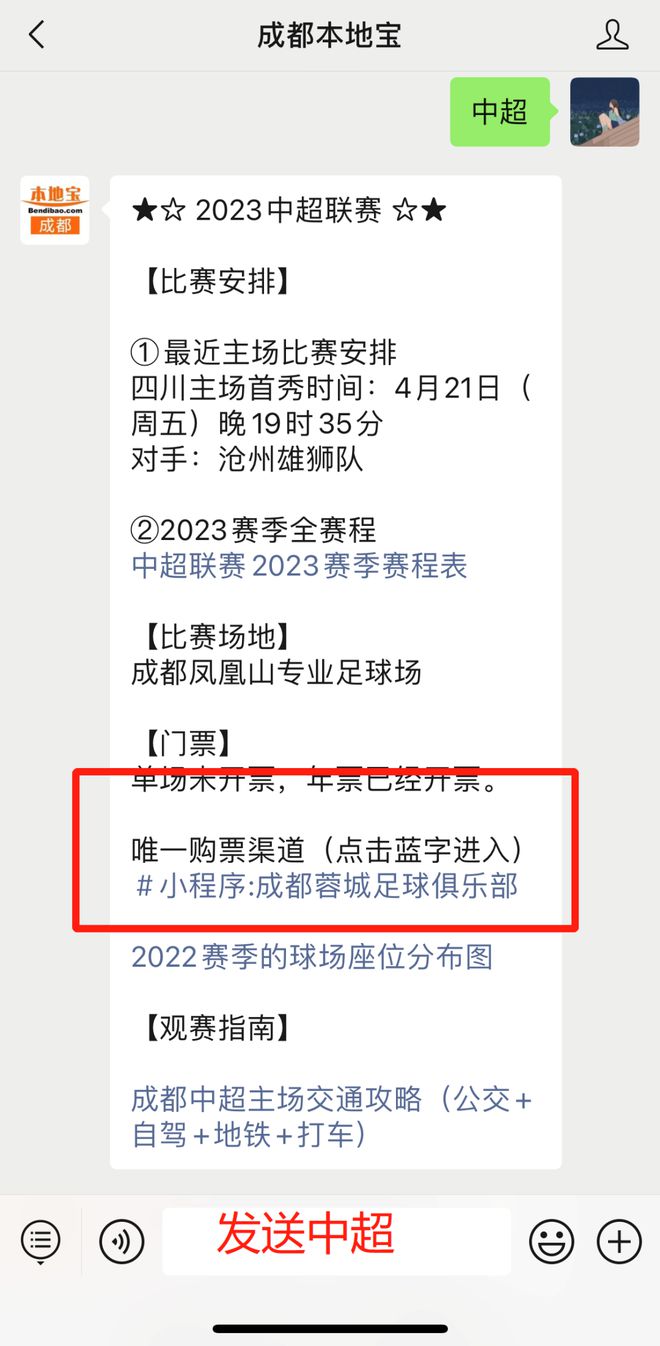The width and height of the screenshot is (660, 1346).
Task: Open the plus attachment menu
Action: (619, 1242)
